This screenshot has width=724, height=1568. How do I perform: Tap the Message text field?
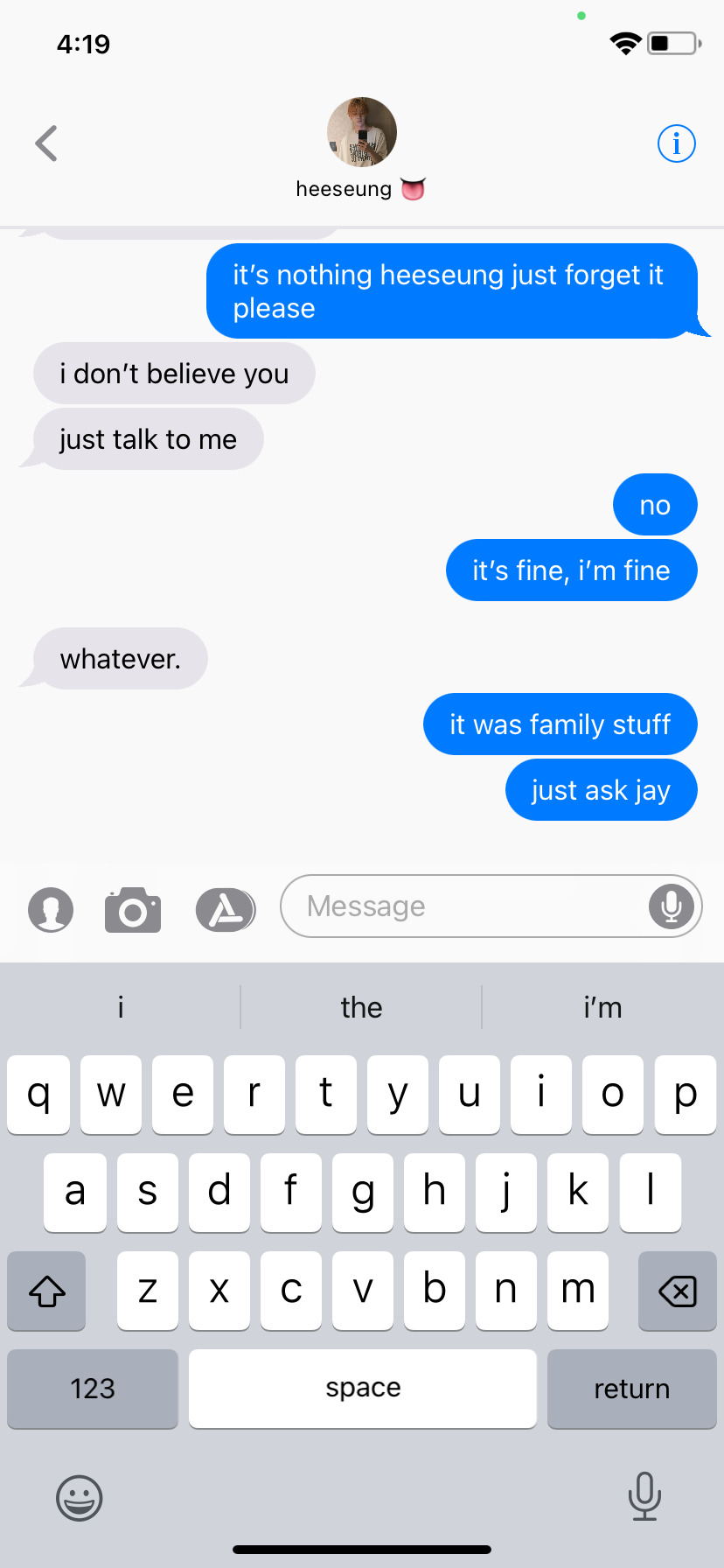coord(463,906)
